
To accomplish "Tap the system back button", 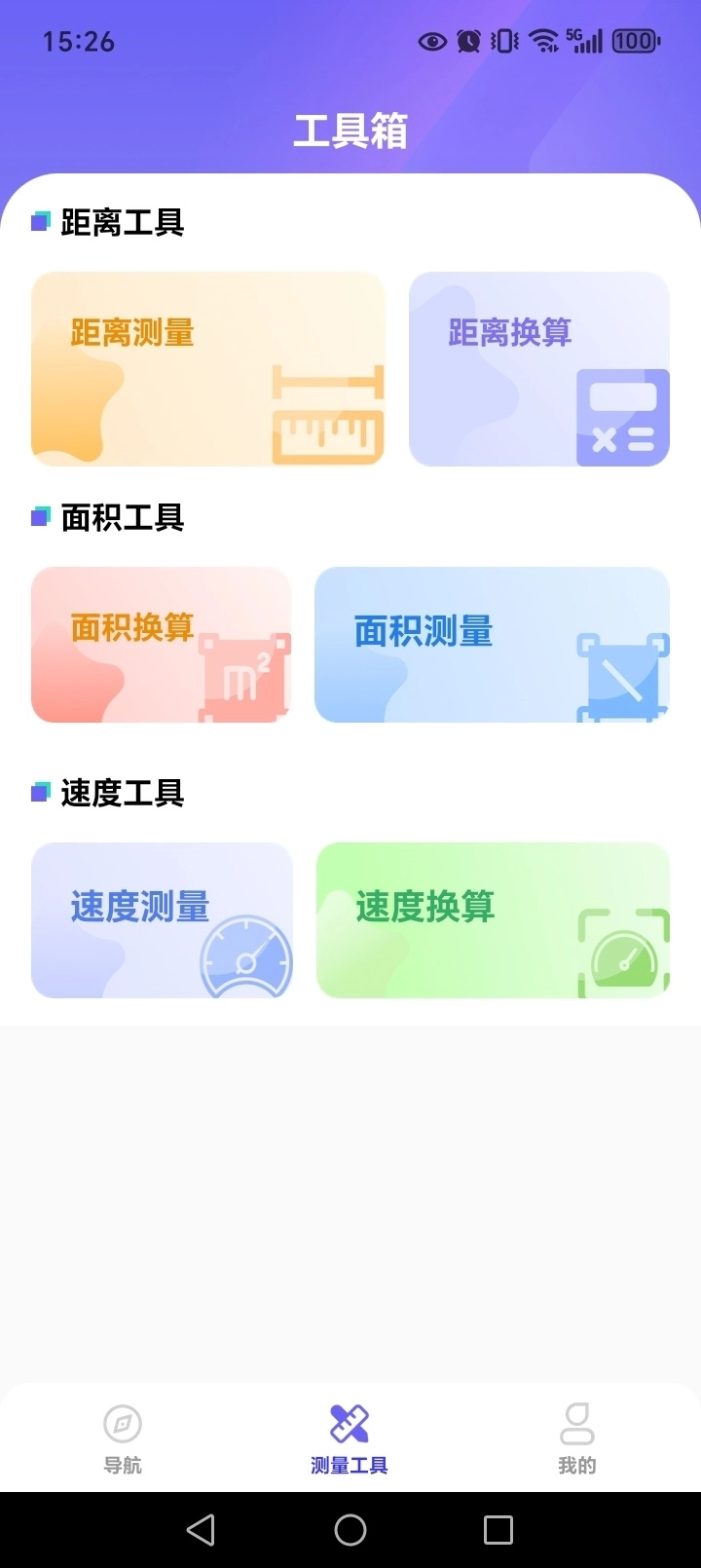I will click(x=201, y=1530).
